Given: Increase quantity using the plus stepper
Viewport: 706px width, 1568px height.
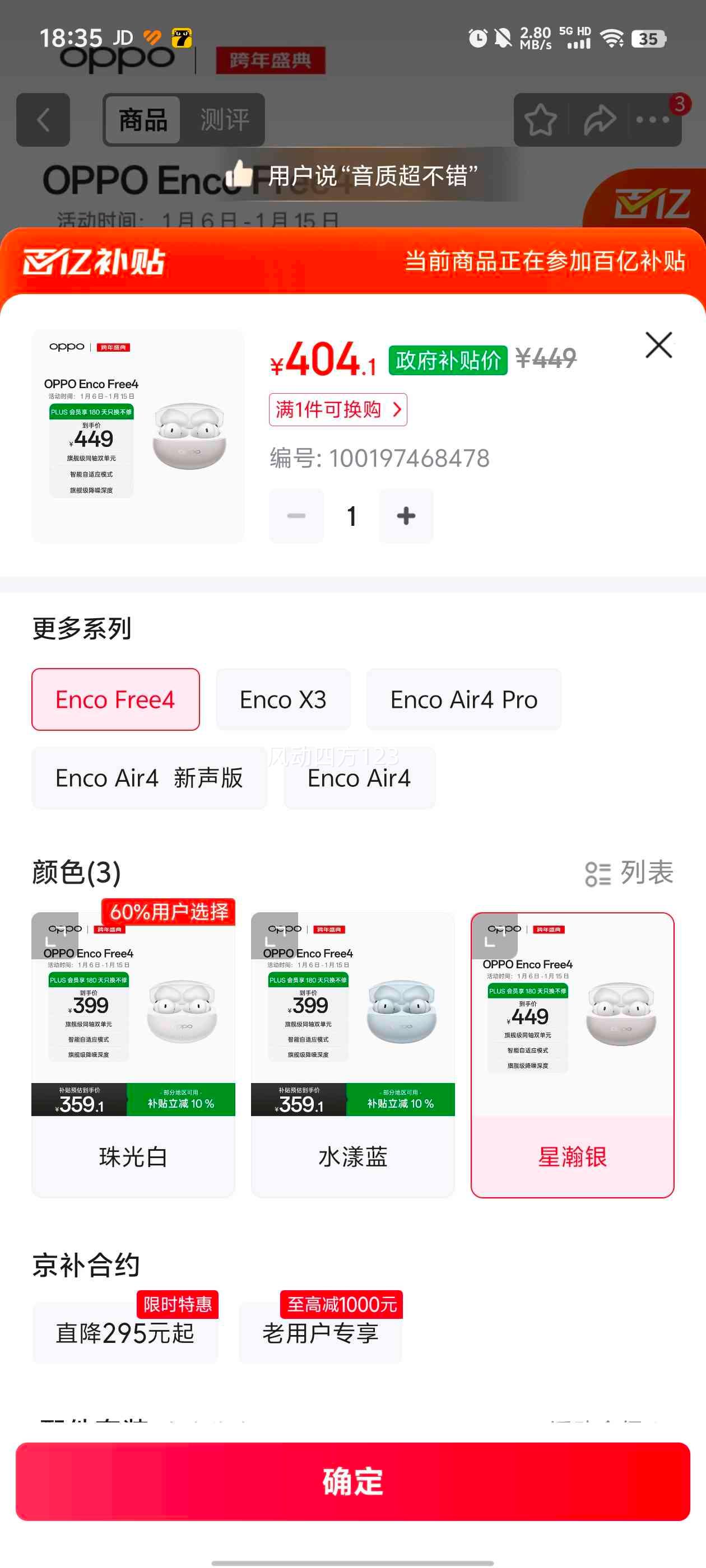Looking at the screenshot, I should pyautogui.click(x=405, y=515).
